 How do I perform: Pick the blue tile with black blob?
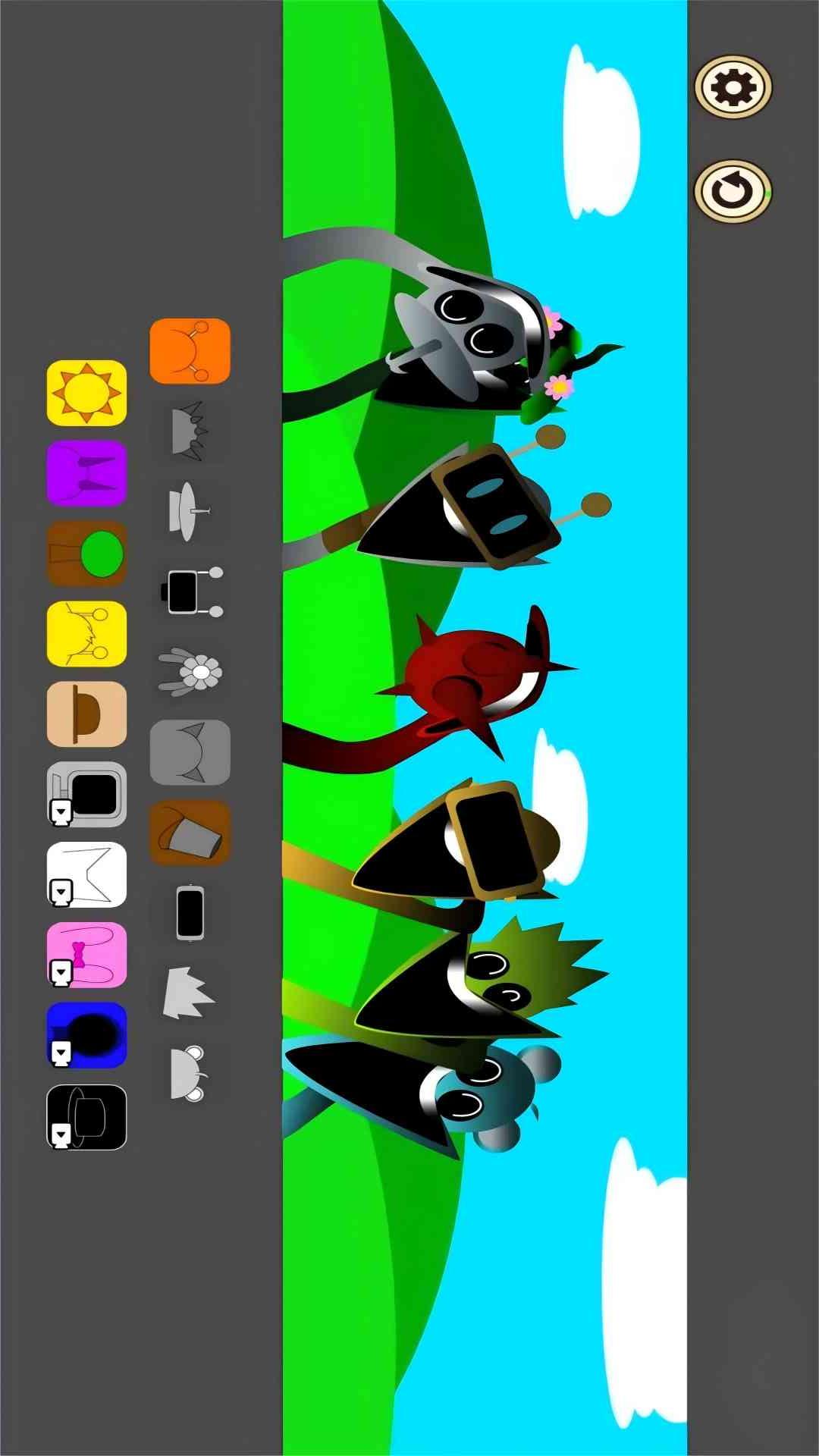(x=86, y=1036)
